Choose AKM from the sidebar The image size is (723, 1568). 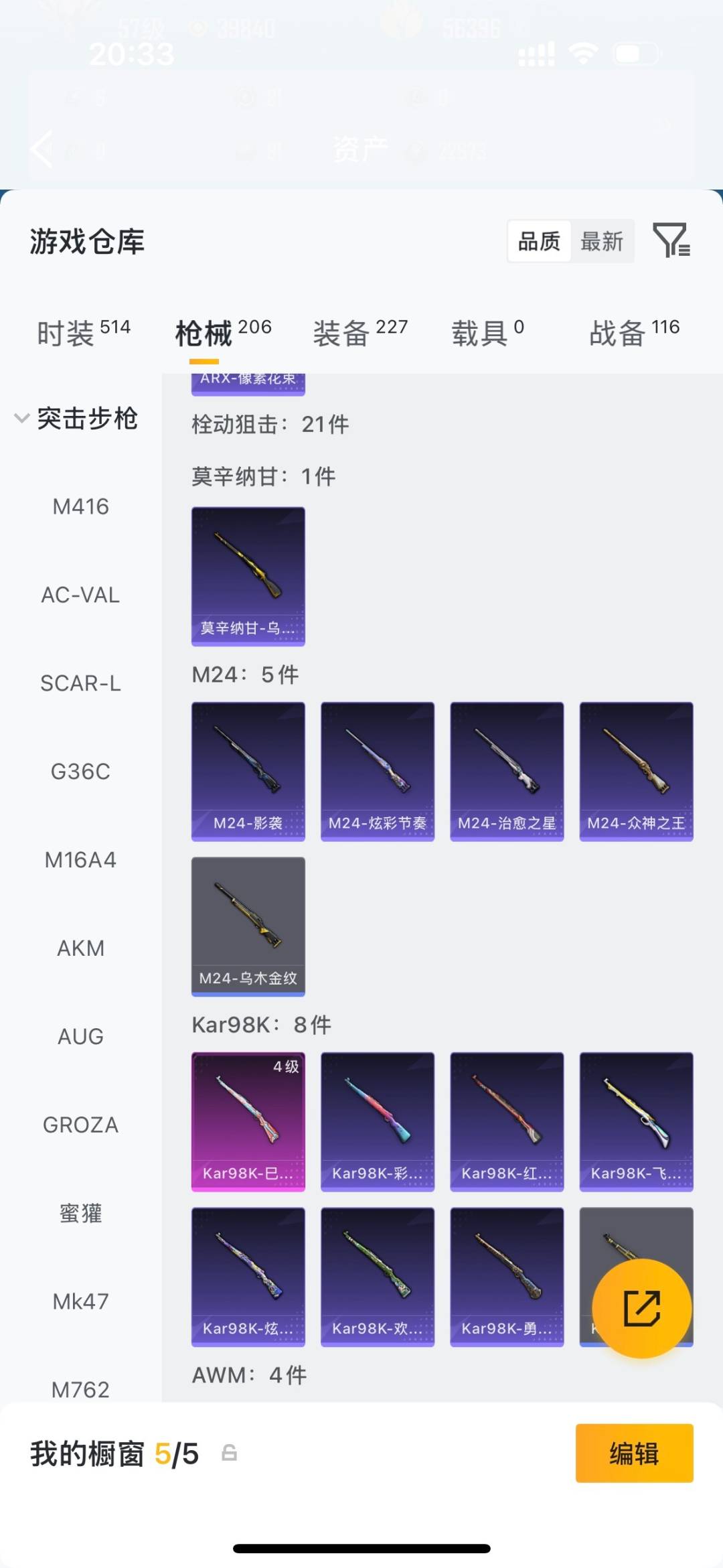80,948
